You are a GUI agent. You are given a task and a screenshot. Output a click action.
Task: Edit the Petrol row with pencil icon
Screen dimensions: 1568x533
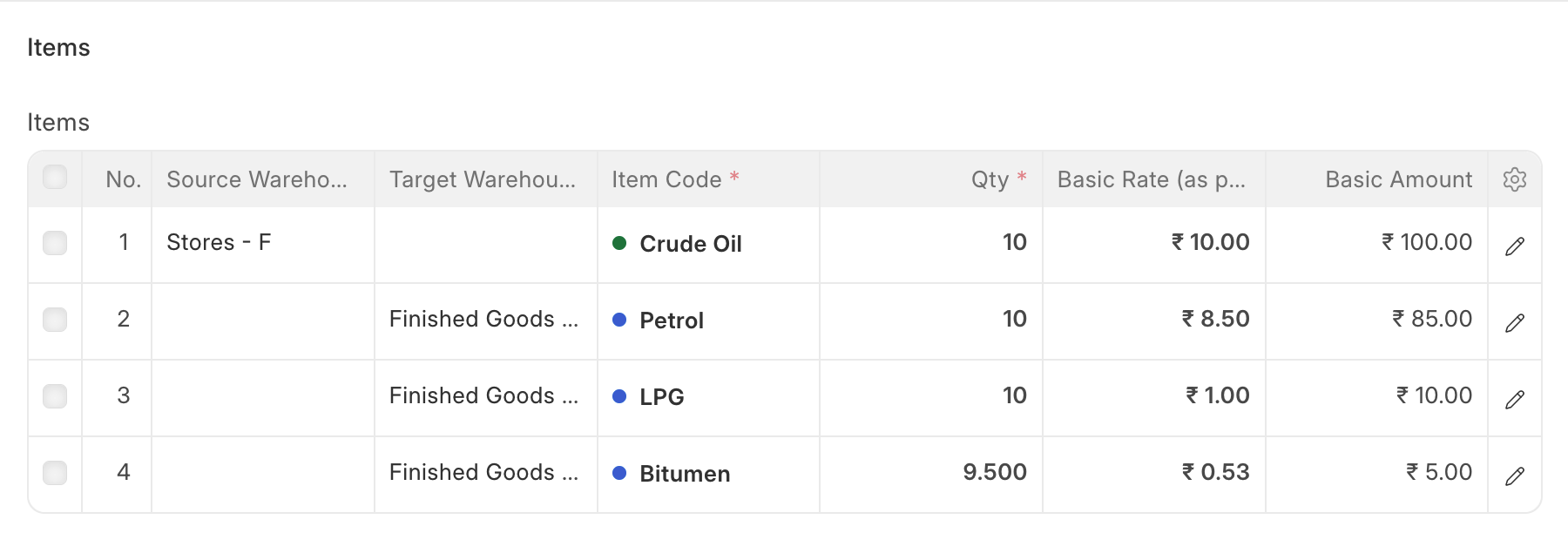point(1514,323)
